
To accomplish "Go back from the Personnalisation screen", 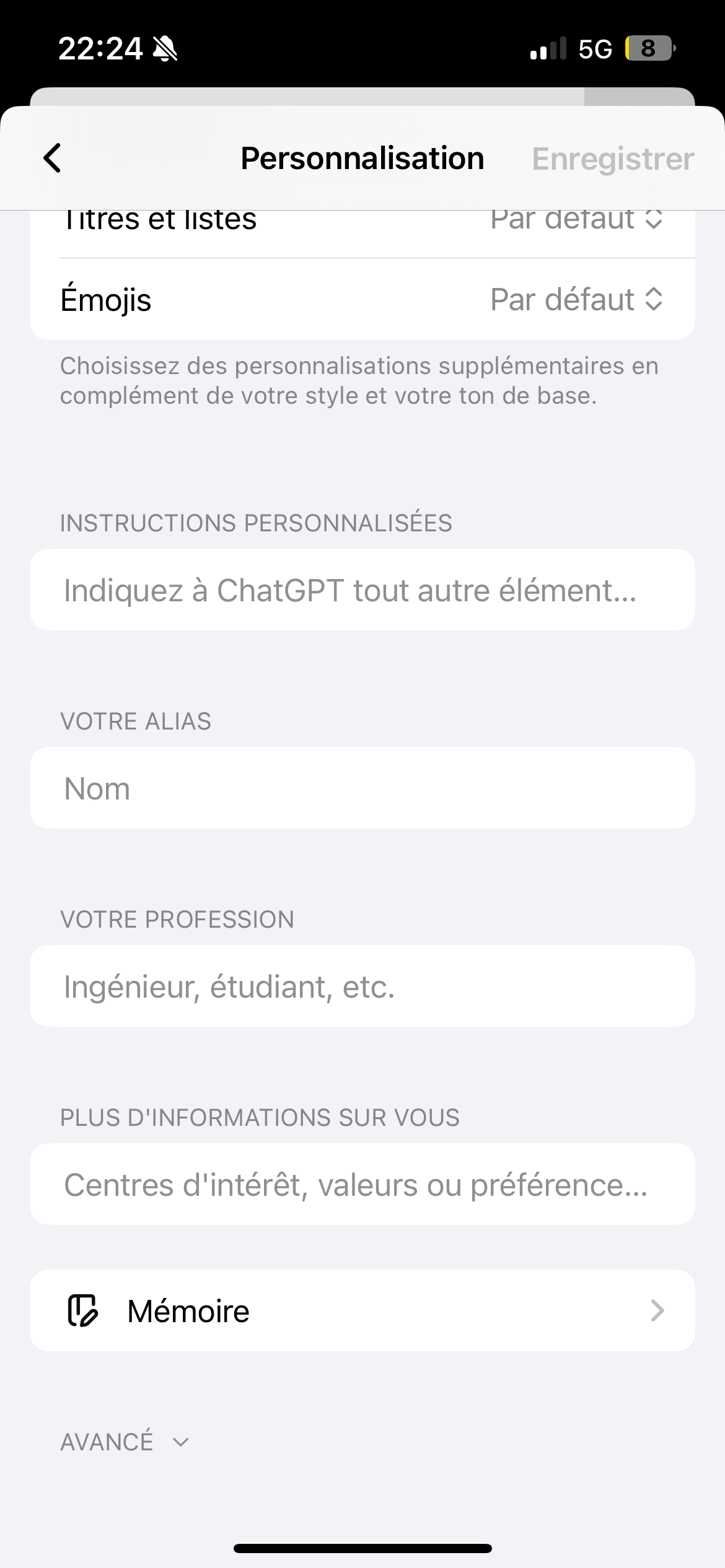I will tap(53, 159).
